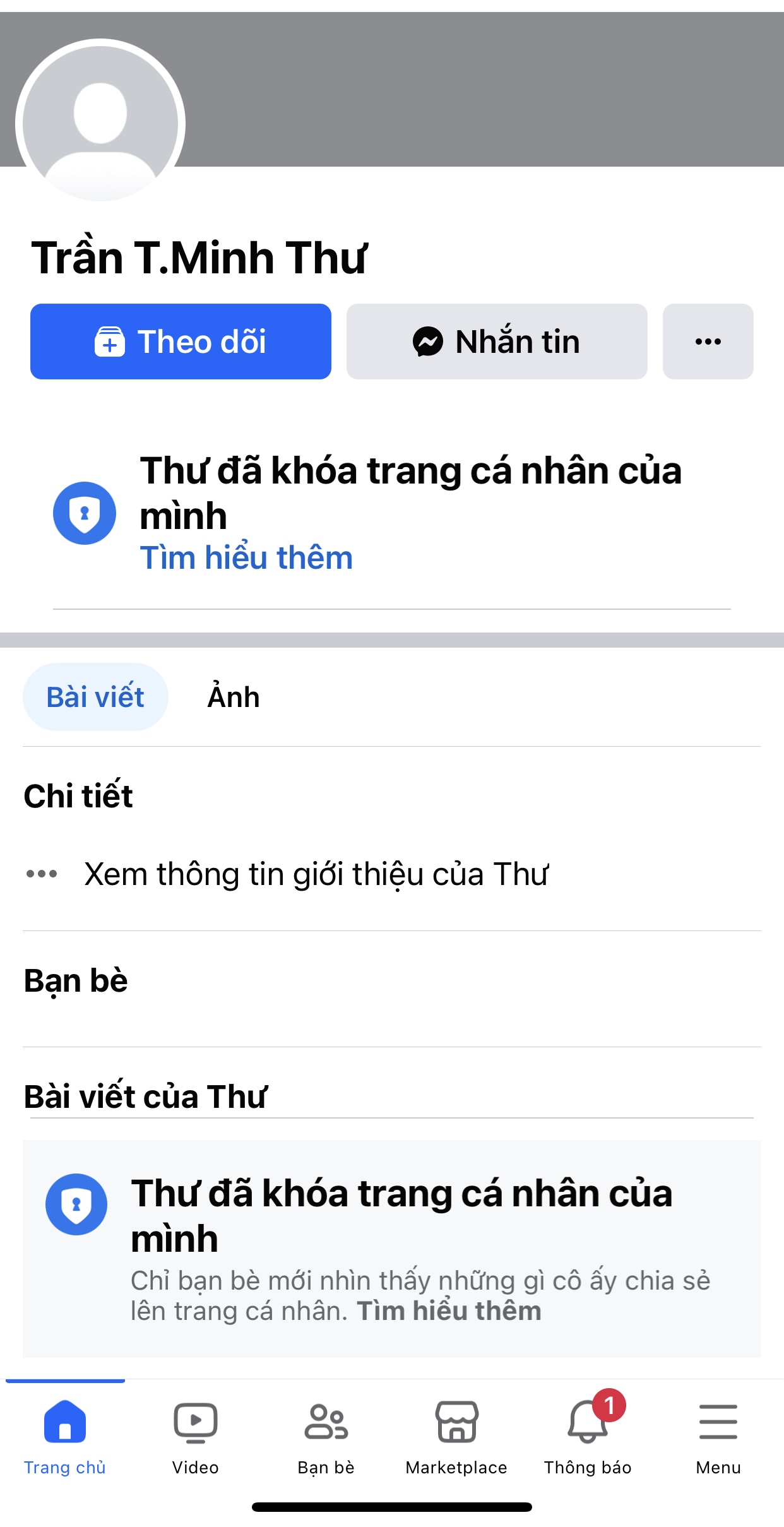The image size is (784, 1527).
Task: Open the Video tab
Action: [x=196, y=1436]
